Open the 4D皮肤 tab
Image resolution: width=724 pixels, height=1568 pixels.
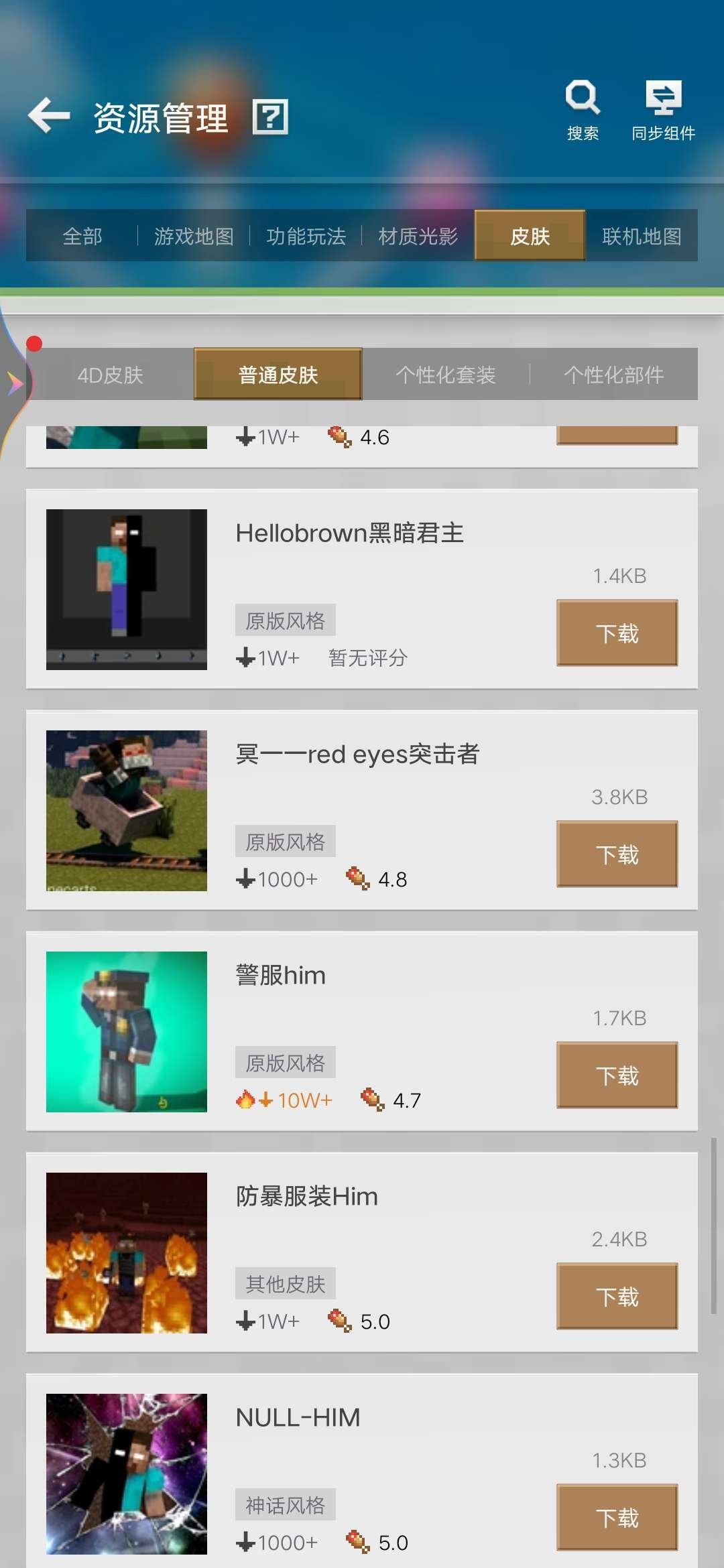tap(111, 375)
